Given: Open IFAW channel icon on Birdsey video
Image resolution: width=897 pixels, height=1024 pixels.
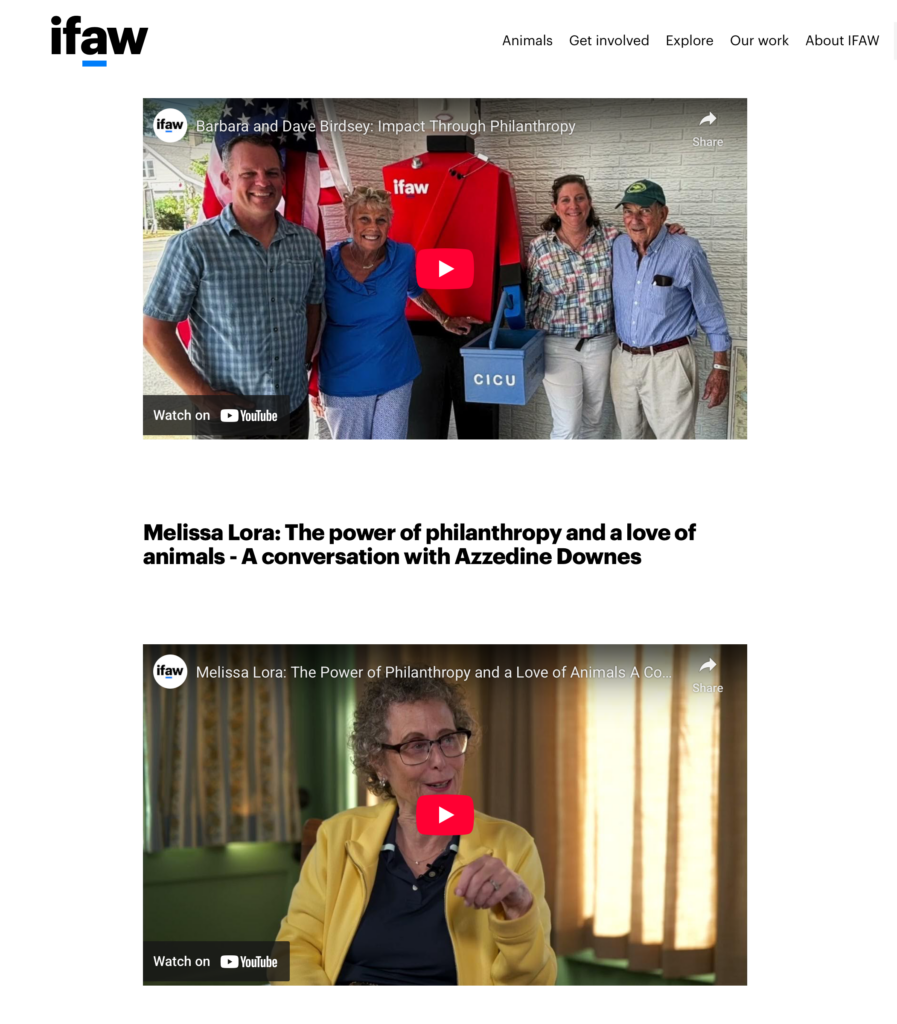Looking at the screenshot, I should coord(170,126).
